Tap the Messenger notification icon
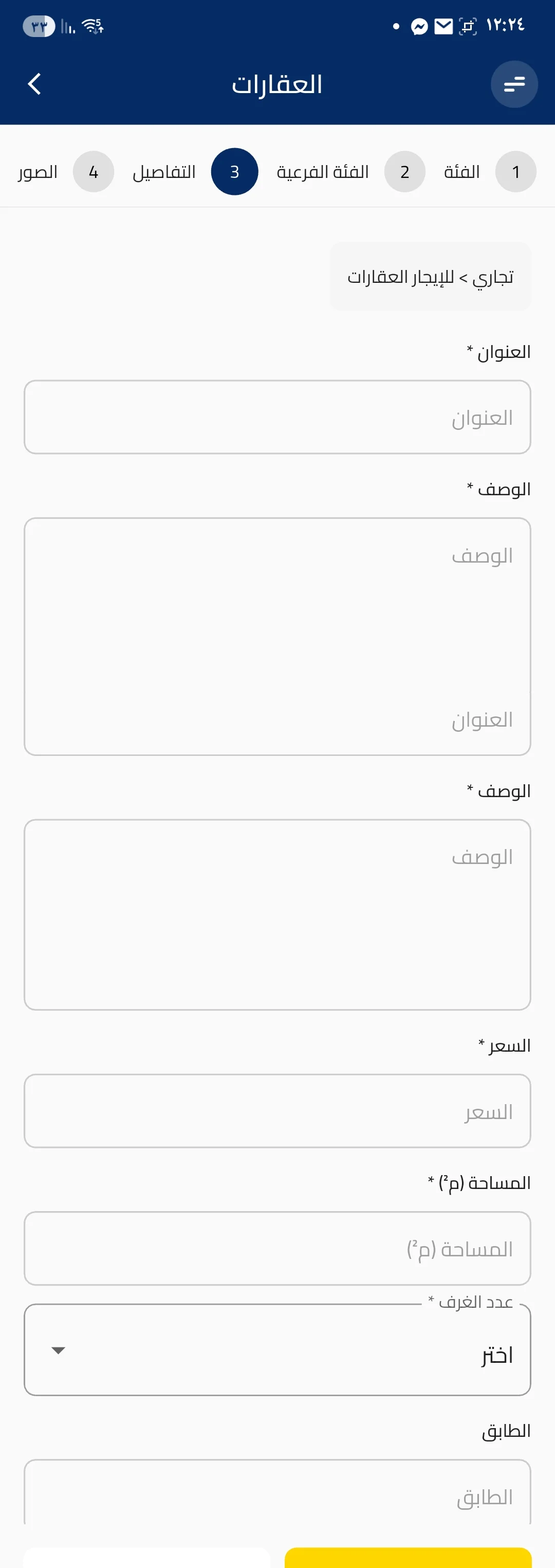Image resolution: width=555 pixels, height=1568 pixels. [x=419, y=26]
